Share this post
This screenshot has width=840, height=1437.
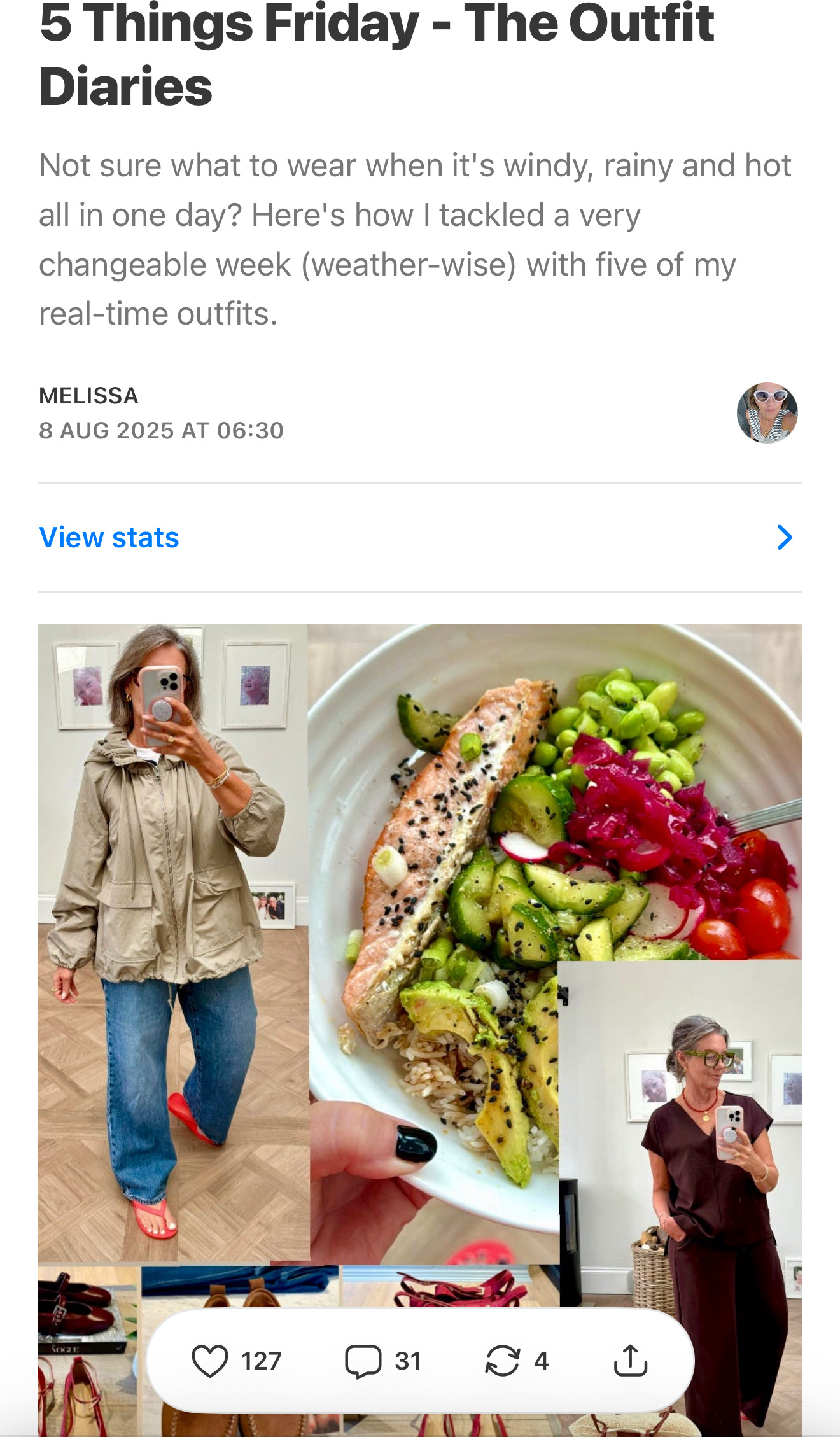click(x=631, y=1361)
